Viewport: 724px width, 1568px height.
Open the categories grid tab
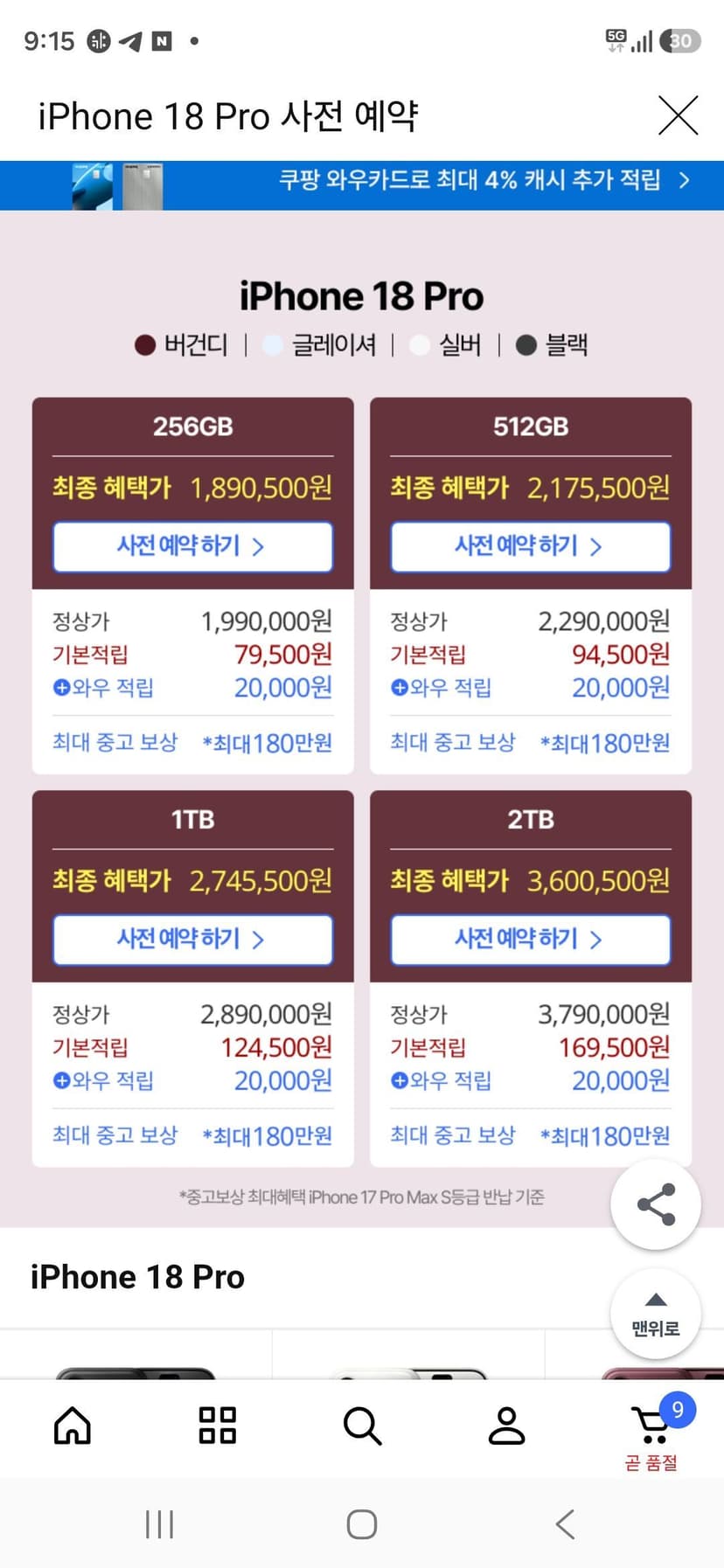pos(218,1426)
